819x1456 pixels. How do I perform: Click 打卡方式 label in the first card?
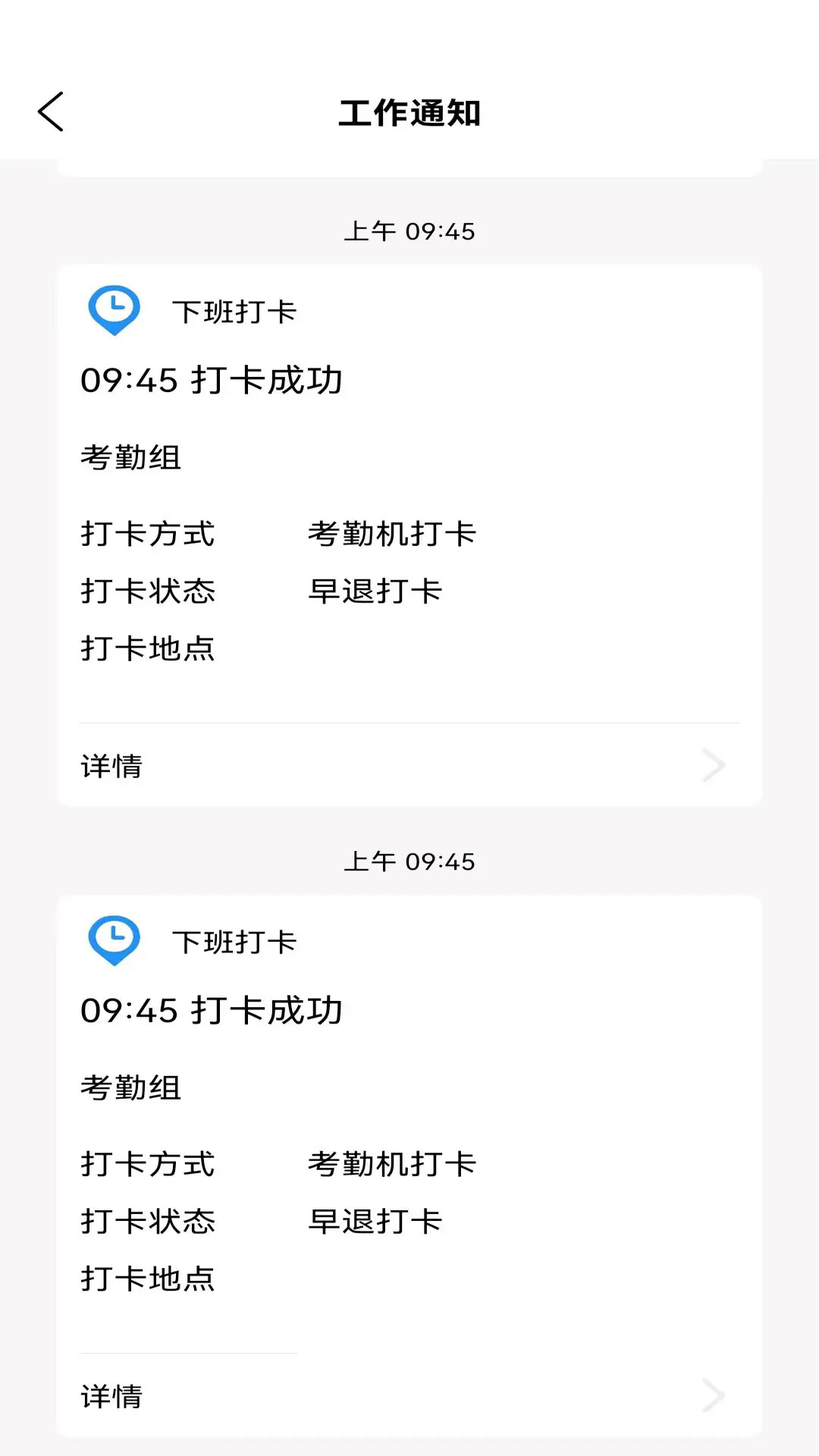pyautogui.click(x=147, y=535)
